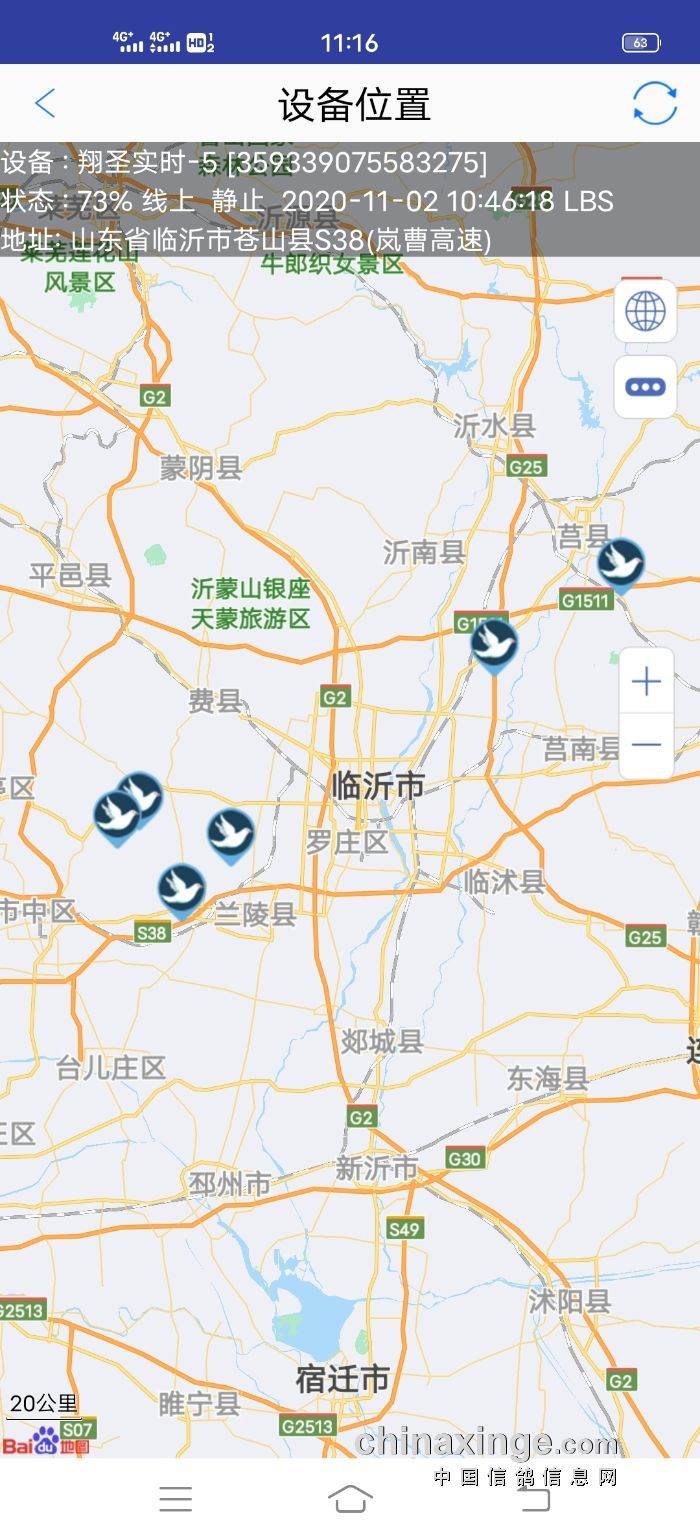The height and width of the screenshot is (1540, 700).
Task: Select the pigeon marker next to 兰陵县 S38
Action: [182, 891]
